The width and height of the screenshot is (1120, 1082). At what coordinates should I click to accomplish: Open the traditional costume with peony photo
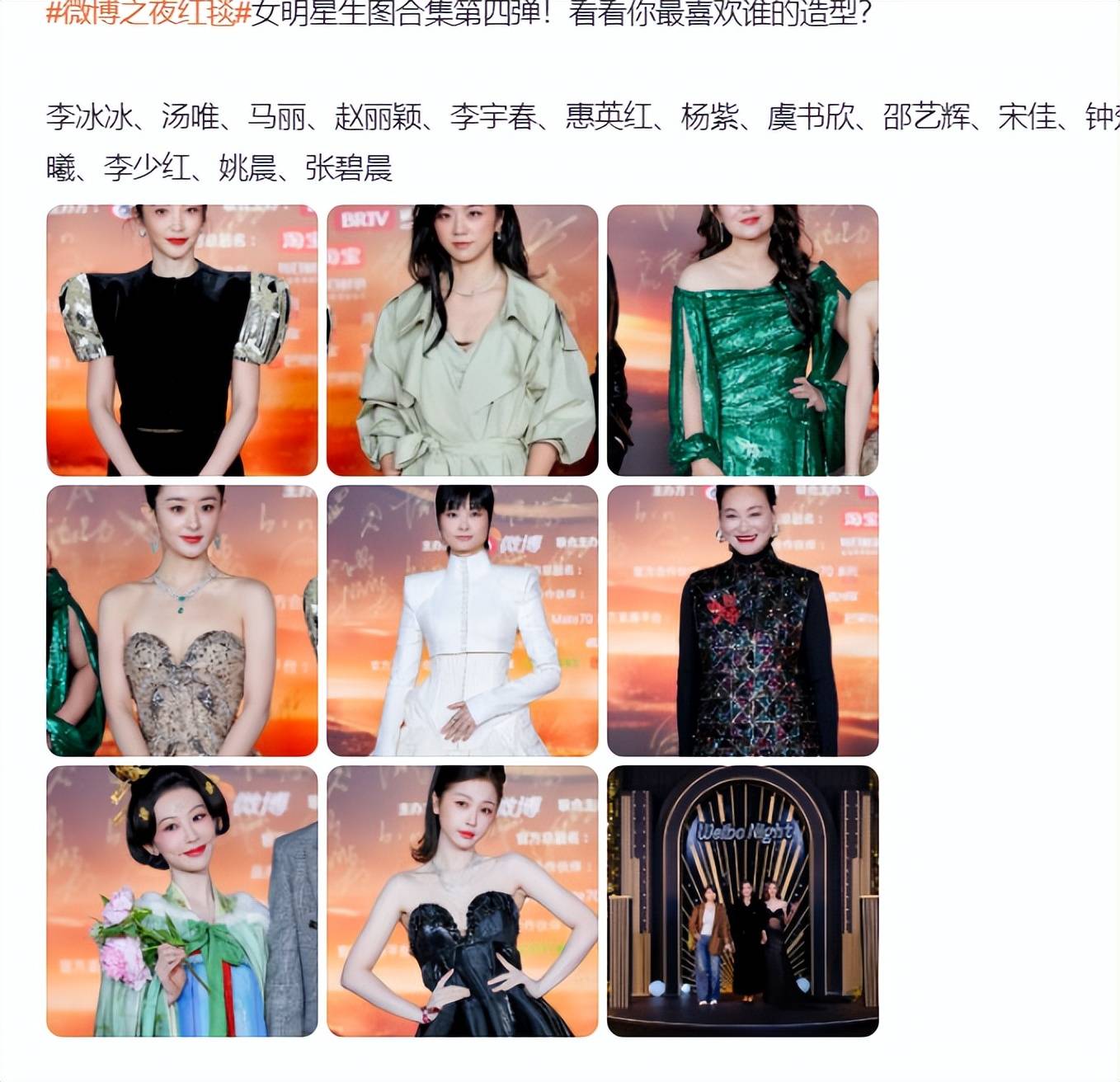click(x=181, y=901)
